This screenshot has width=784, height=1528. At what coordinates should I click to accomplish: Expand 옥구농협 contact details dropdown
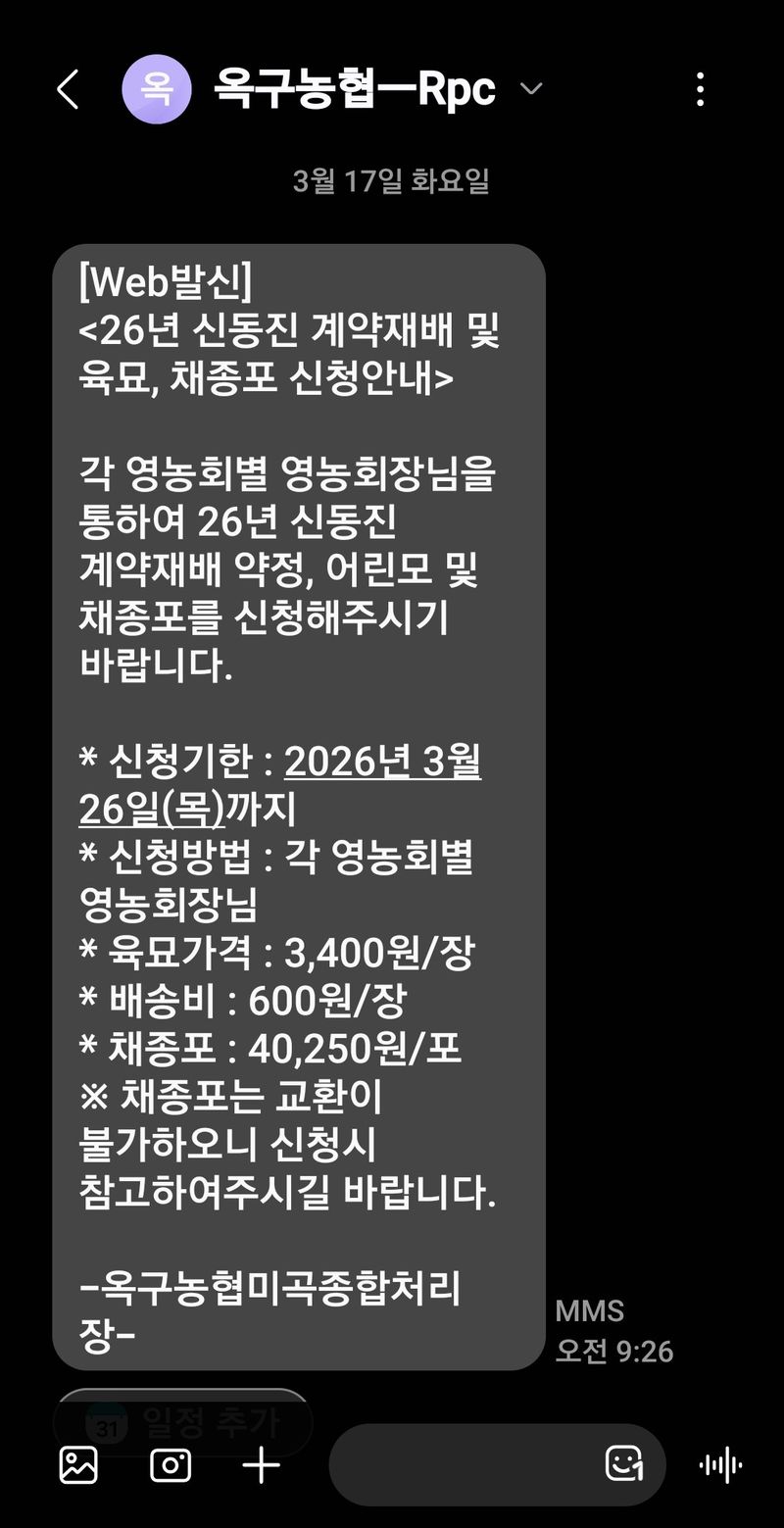[x=530, y=90]
